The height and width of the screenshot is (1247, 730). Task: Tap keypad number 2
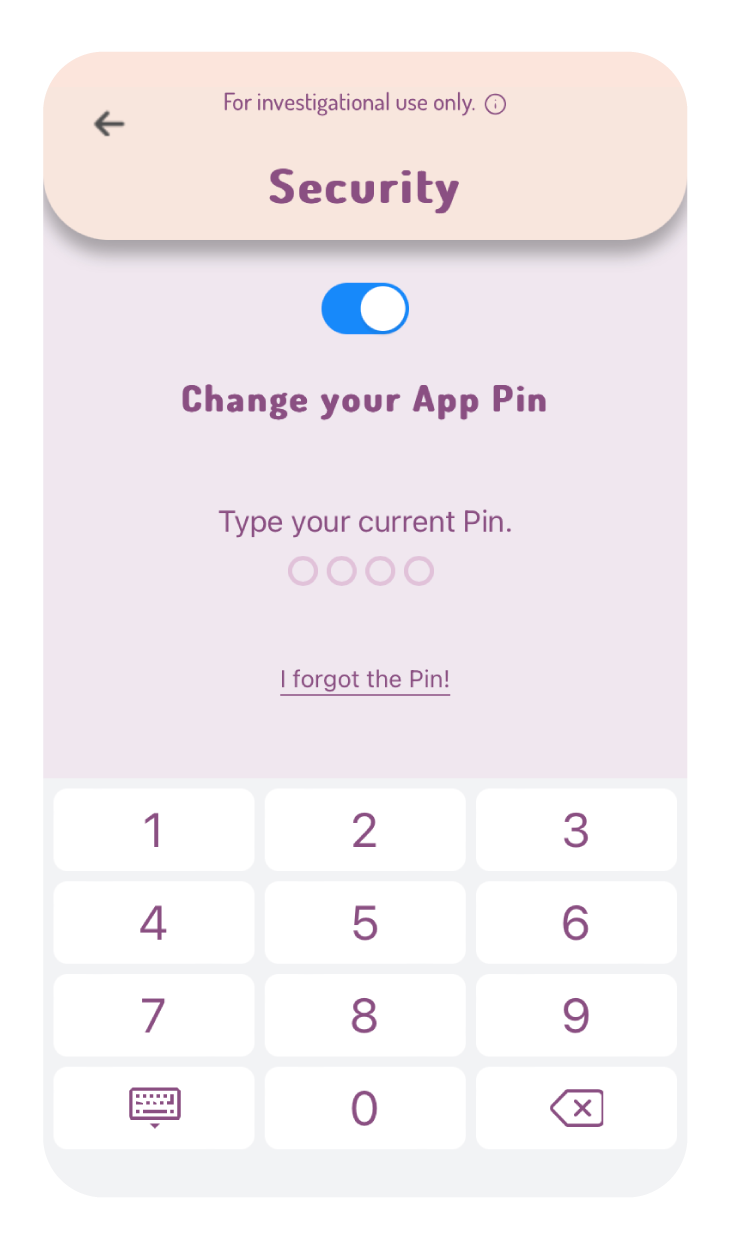(365, 830)
